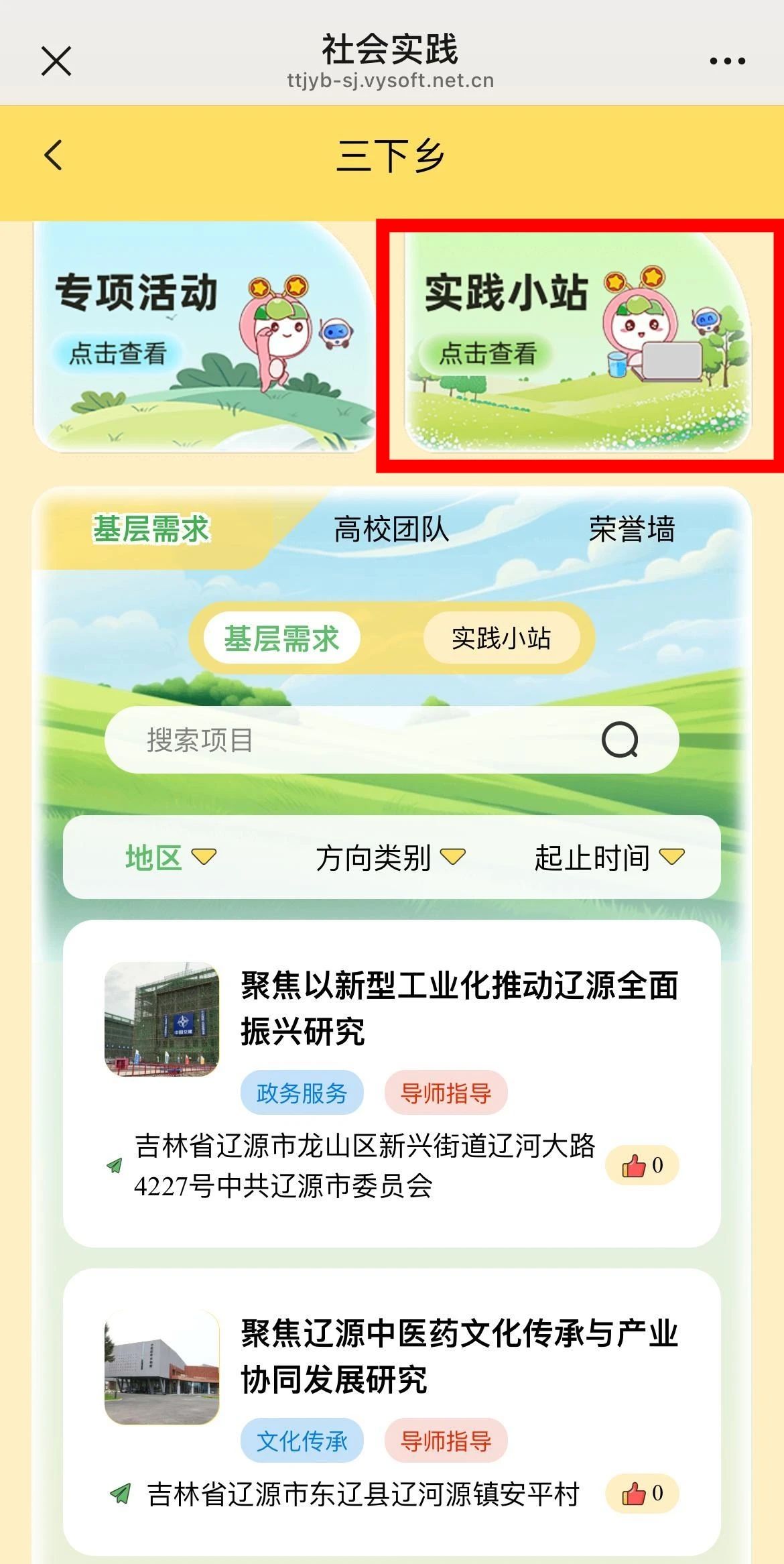Like the 新型工业化推动辽源 project
Screen dimensions: 784x1564
[642, 1166]
